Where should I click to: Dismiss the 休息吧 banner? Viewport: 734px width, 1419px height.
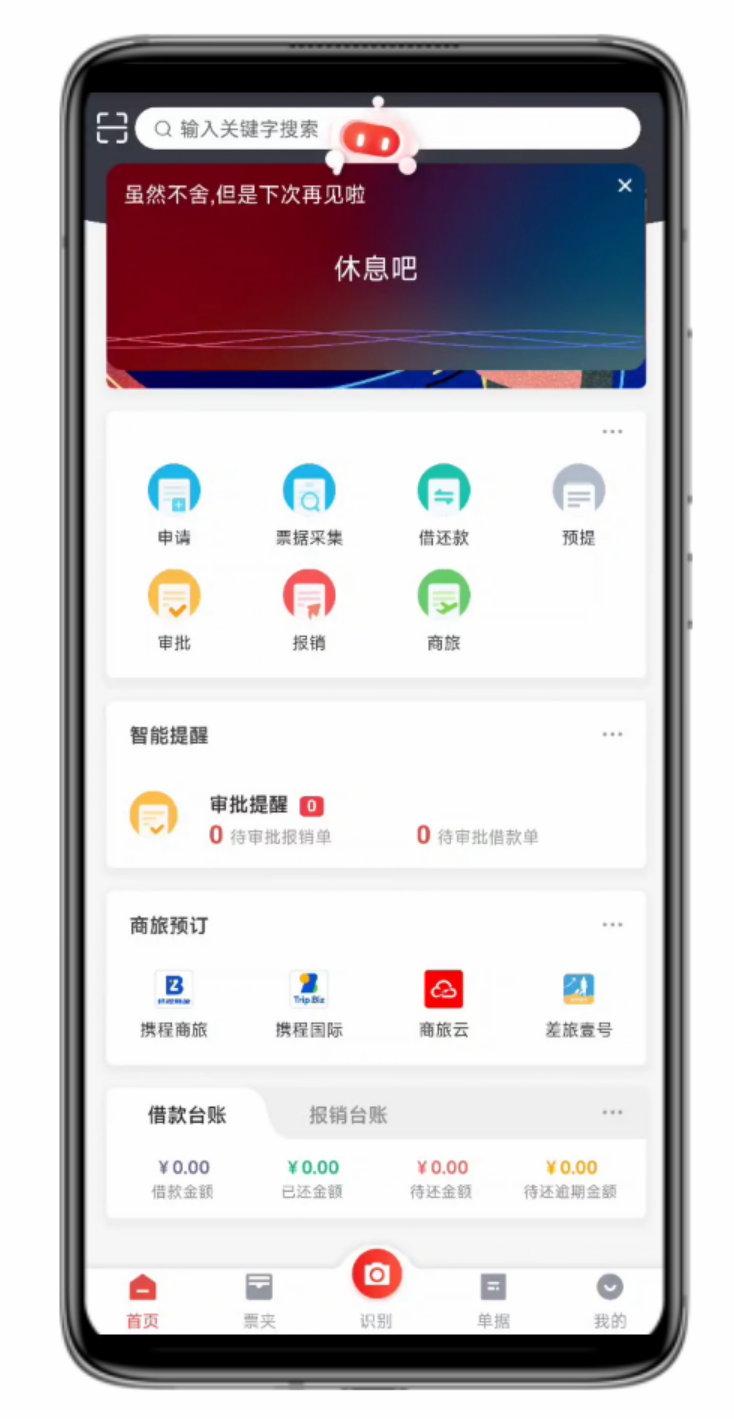[625, 186]
